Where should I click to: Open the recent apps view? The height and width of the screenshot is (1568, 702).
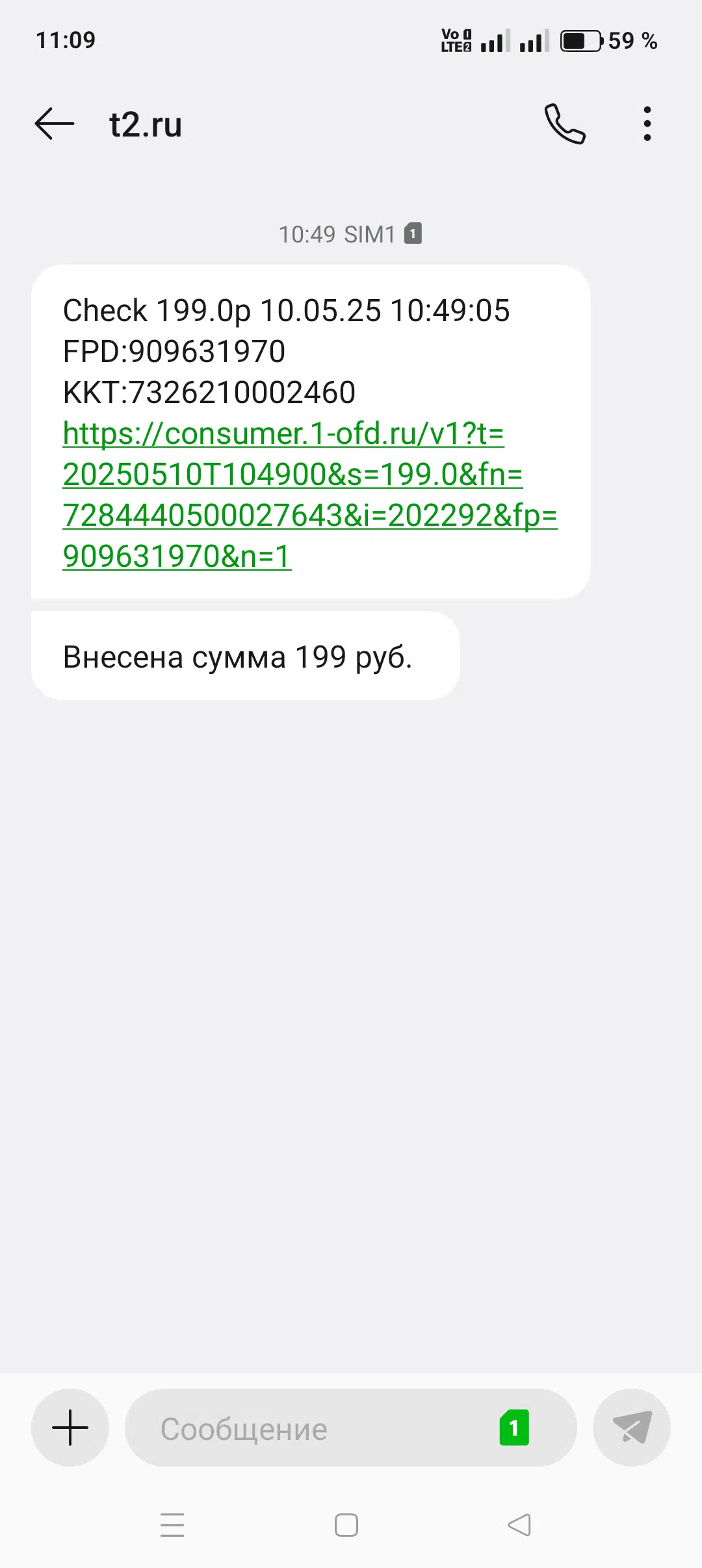[172, 1525]
